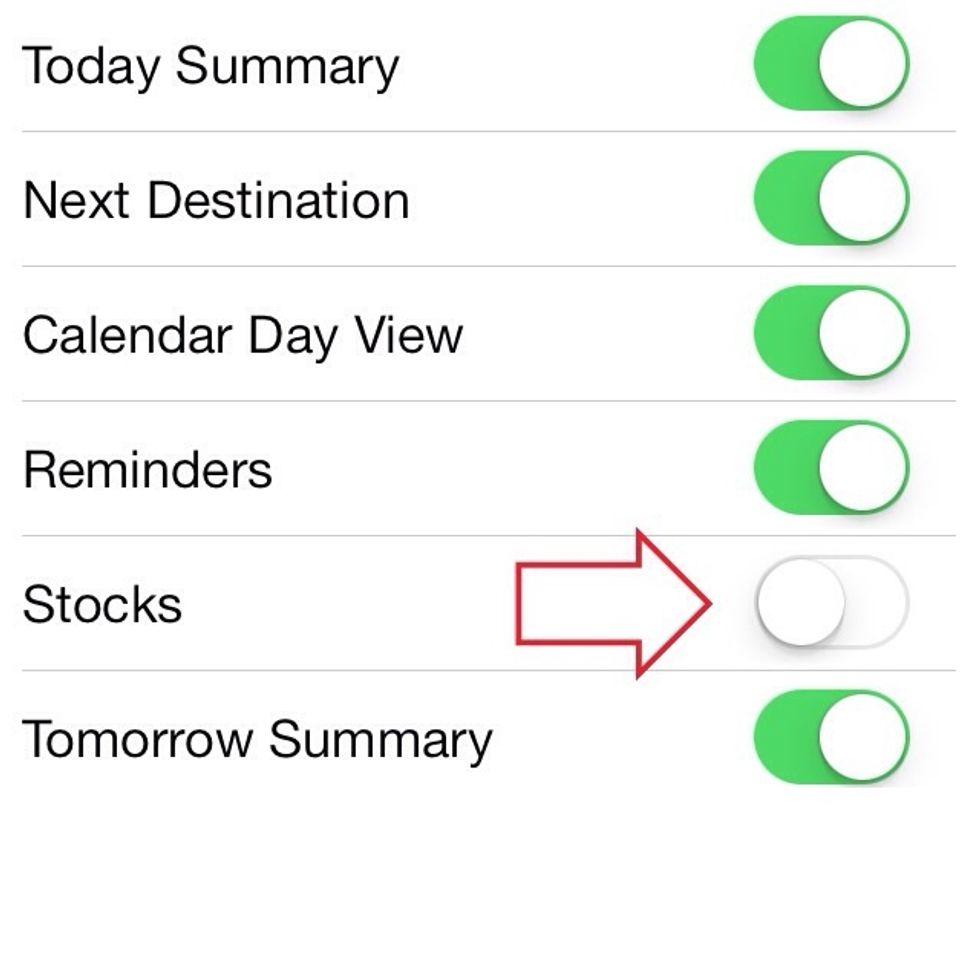Turn off Tomorrow Summary
Screen dimensions: 980x980
(x=831, y=738)
